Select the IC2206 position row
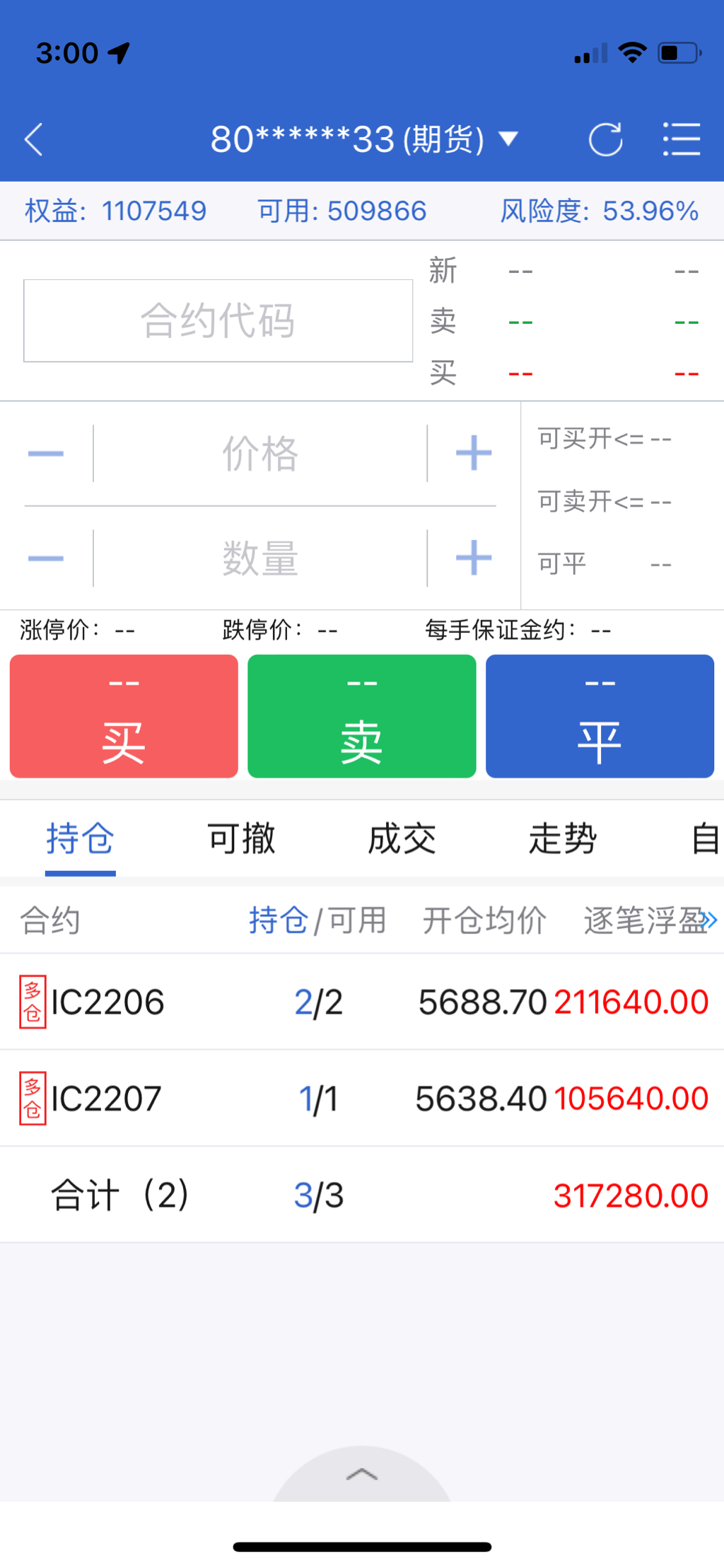The width and height of the screenshot is (724, 1568). pos(362,1002)
